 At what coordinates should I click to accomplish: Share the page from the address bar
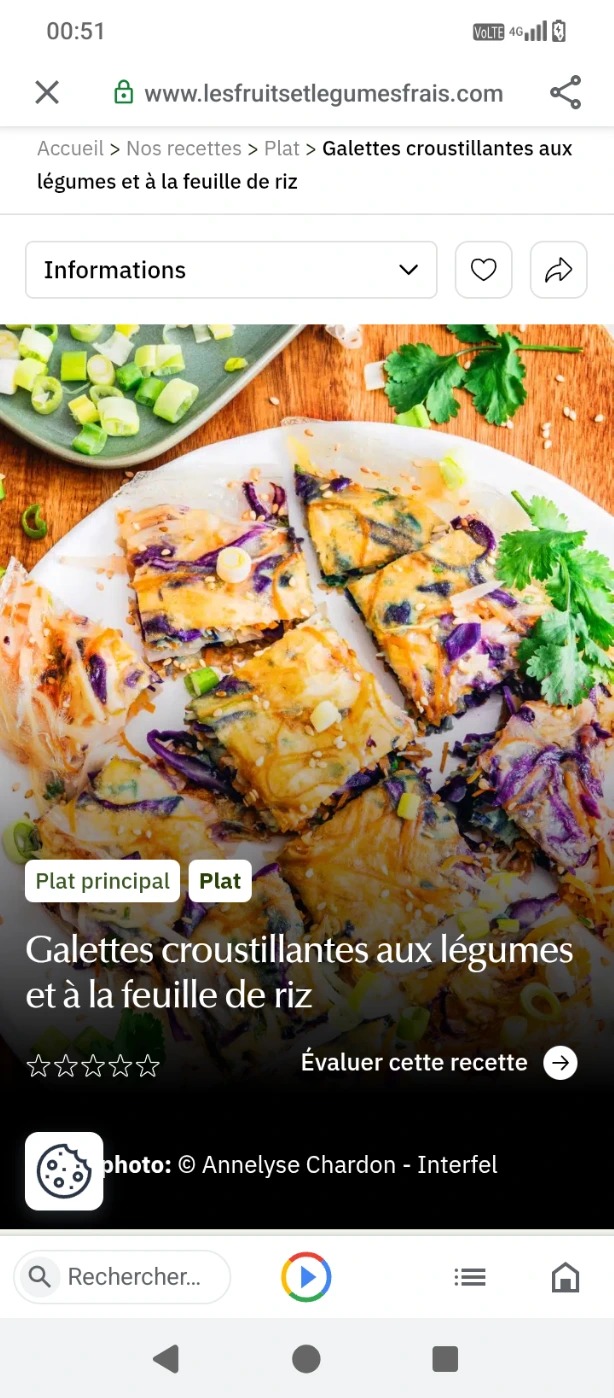(565, 93)
